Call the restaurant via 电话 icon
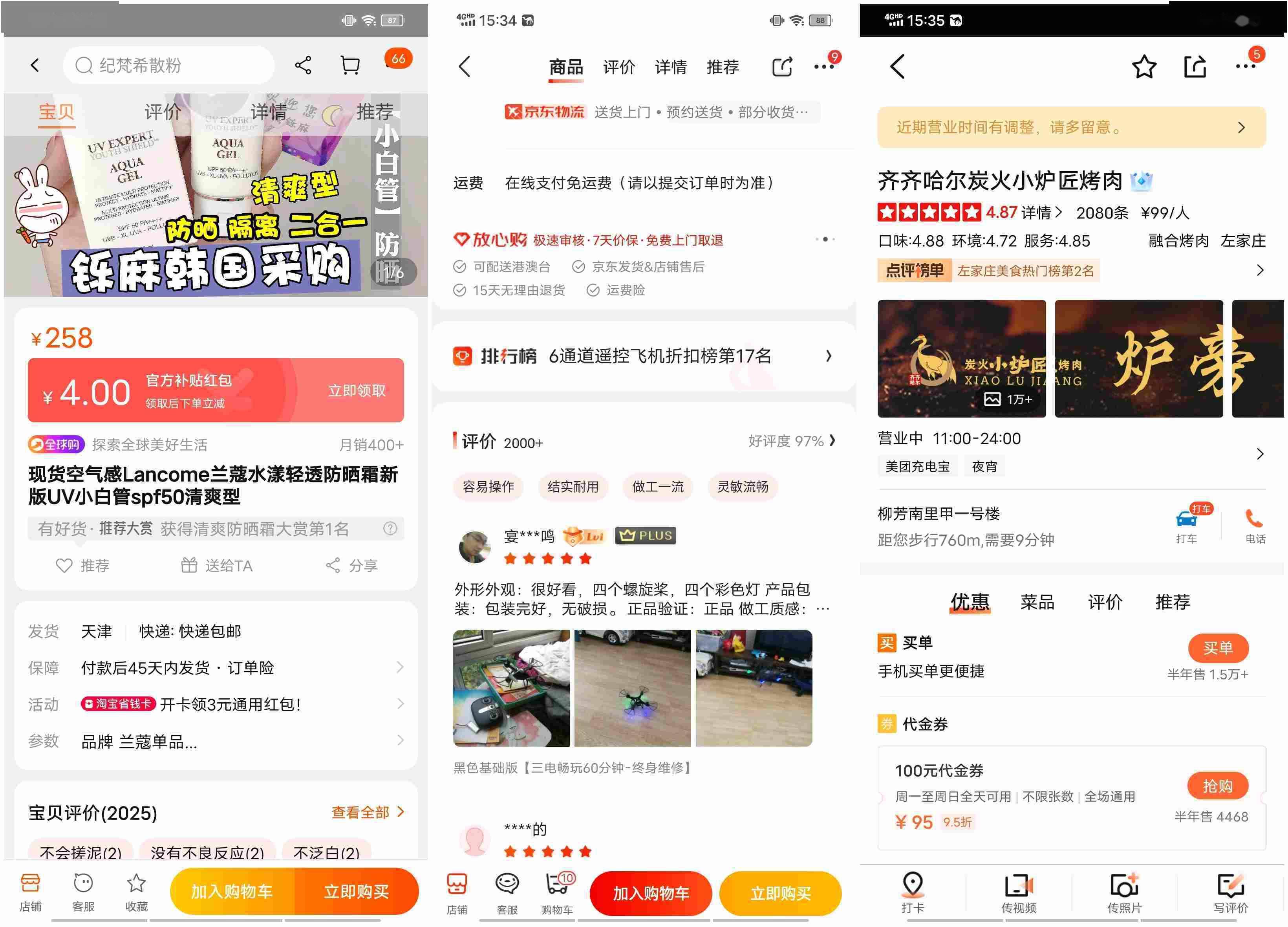 (1255, 526)
